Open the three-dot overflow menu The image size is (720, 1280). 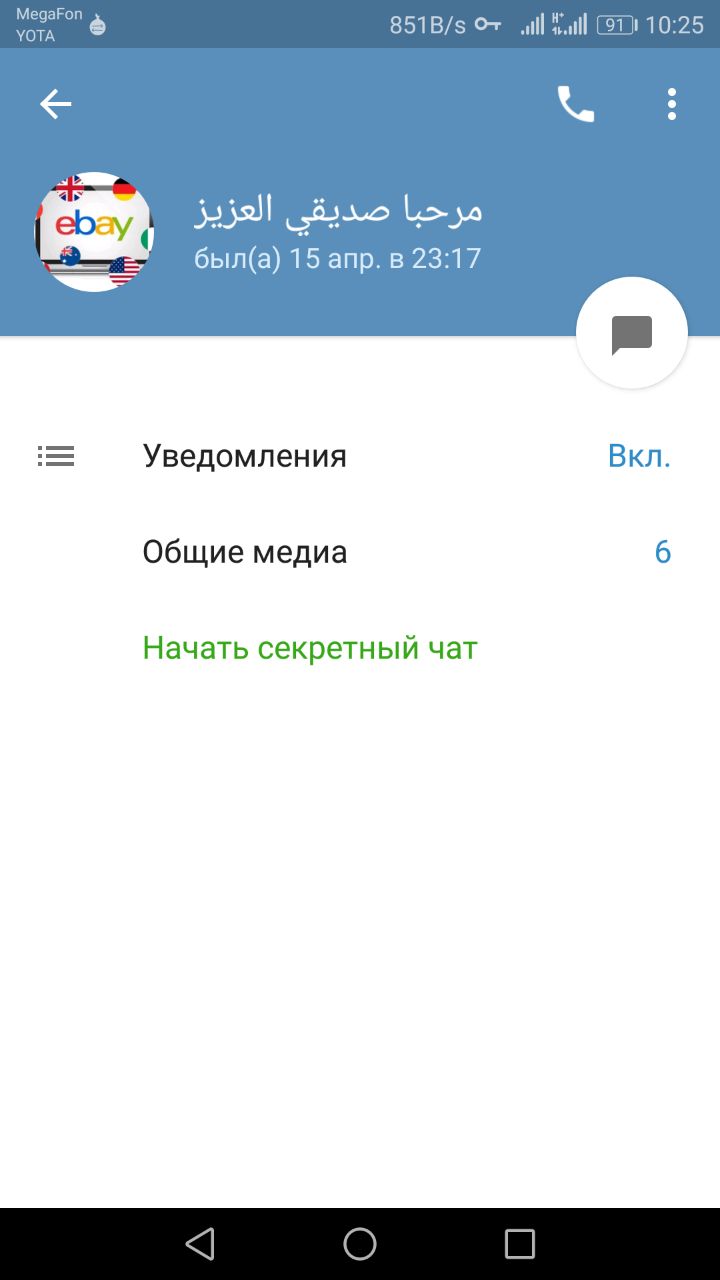click(671, 104)
